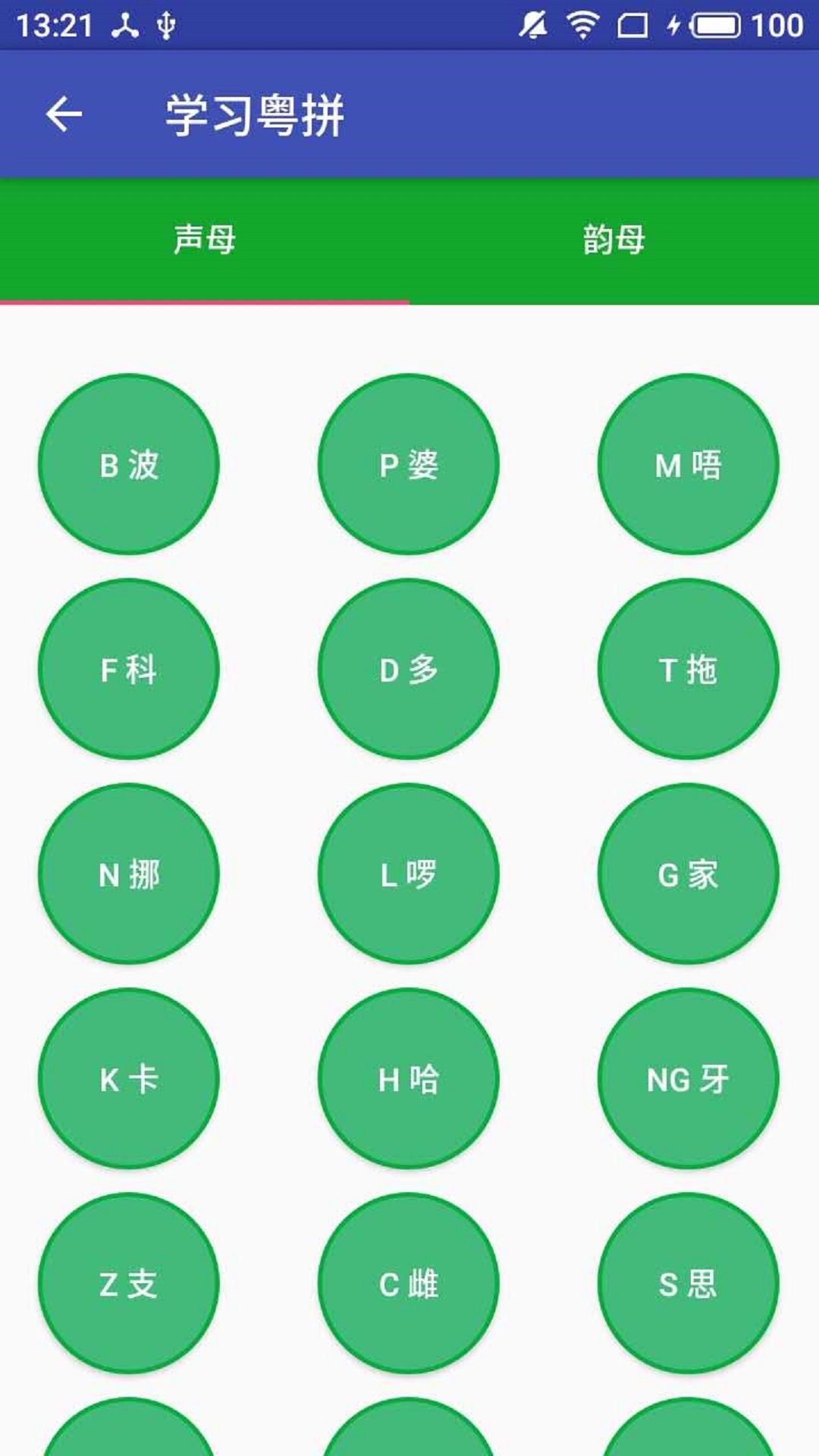The image size is (819, 1456).
Task: Tap the B 波 initial button
Action: point(129,464)
